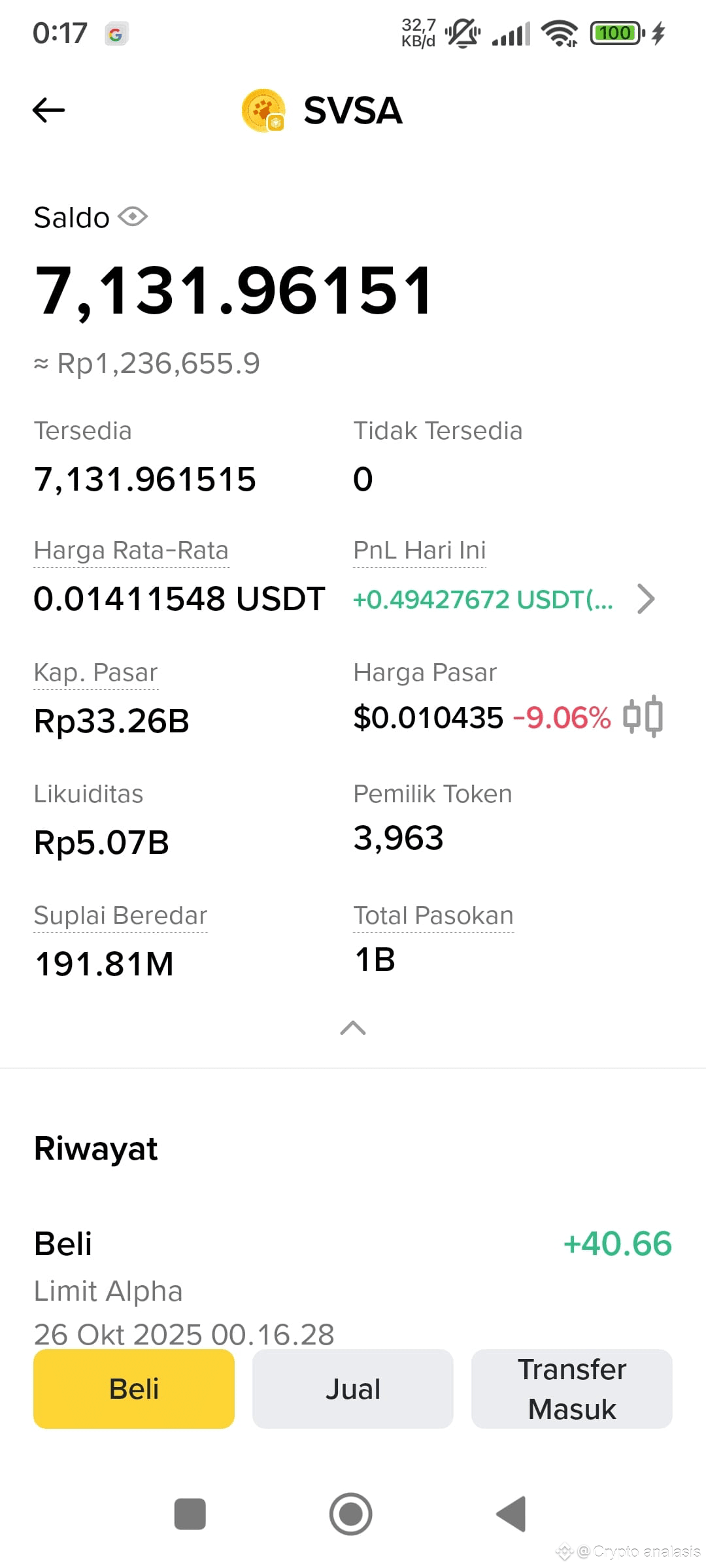This screenshot has height=1568, width=706.
Task: Open the Total Pasokan explanation label
Action: click(x=433, y=915)
